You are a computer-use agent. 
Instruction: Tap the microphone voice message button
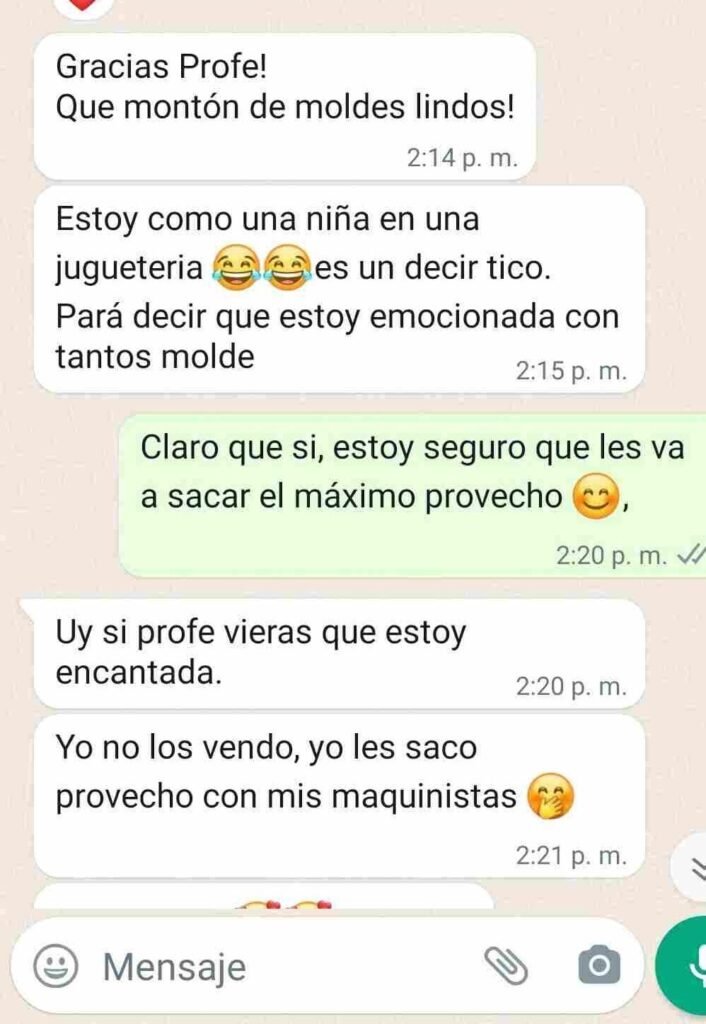[686, 966]
